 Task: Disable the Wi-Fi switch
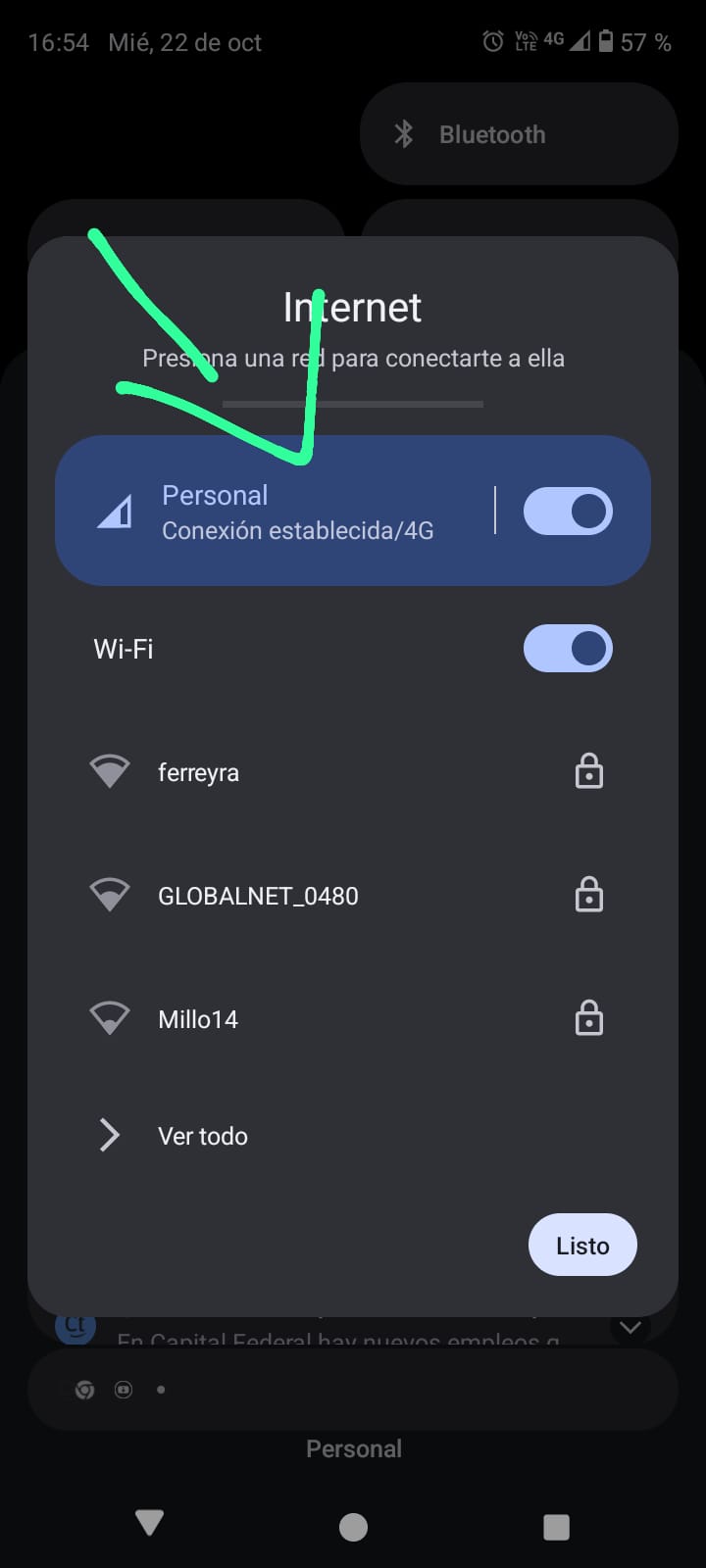(x=568, y=649)
